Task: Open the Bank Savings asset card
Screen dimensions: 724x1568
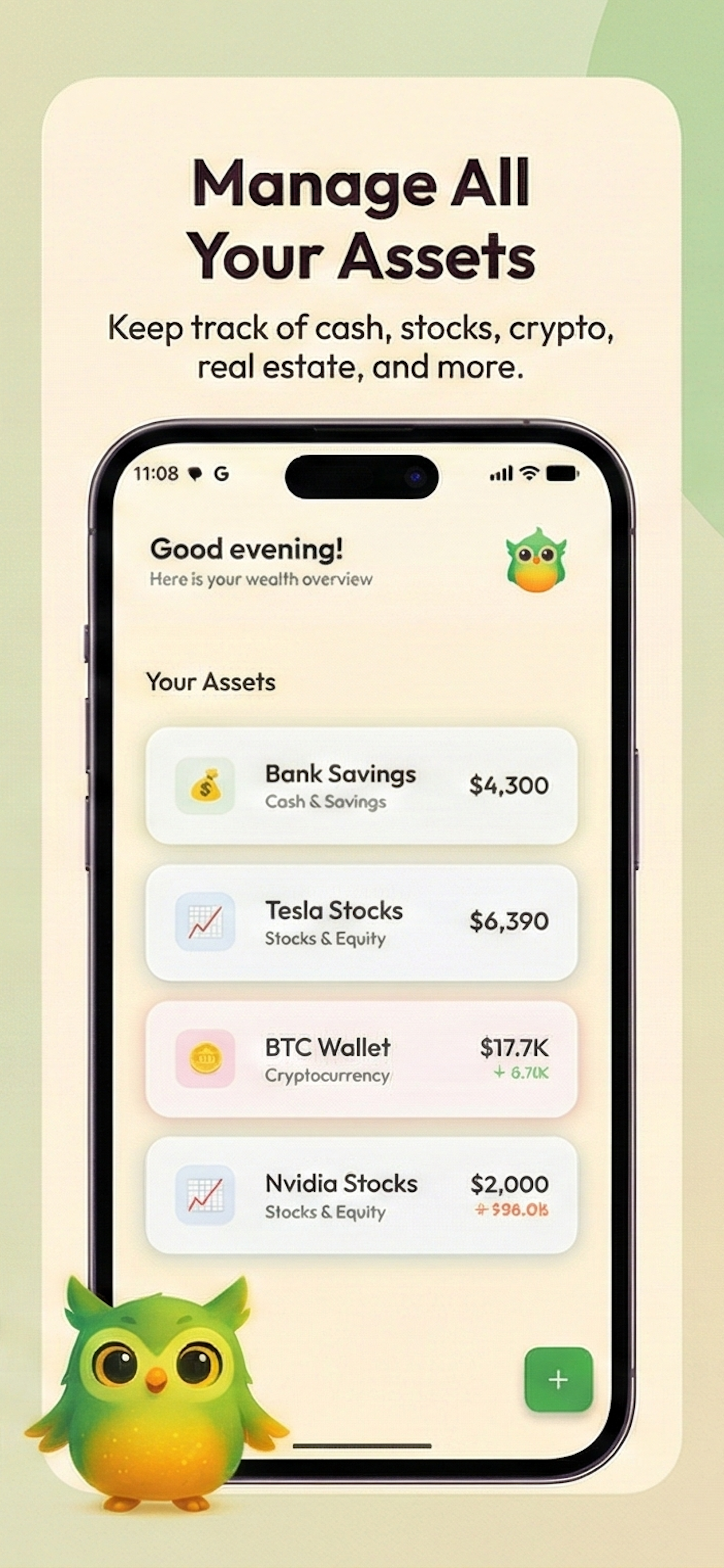Action: coord(362,786)
